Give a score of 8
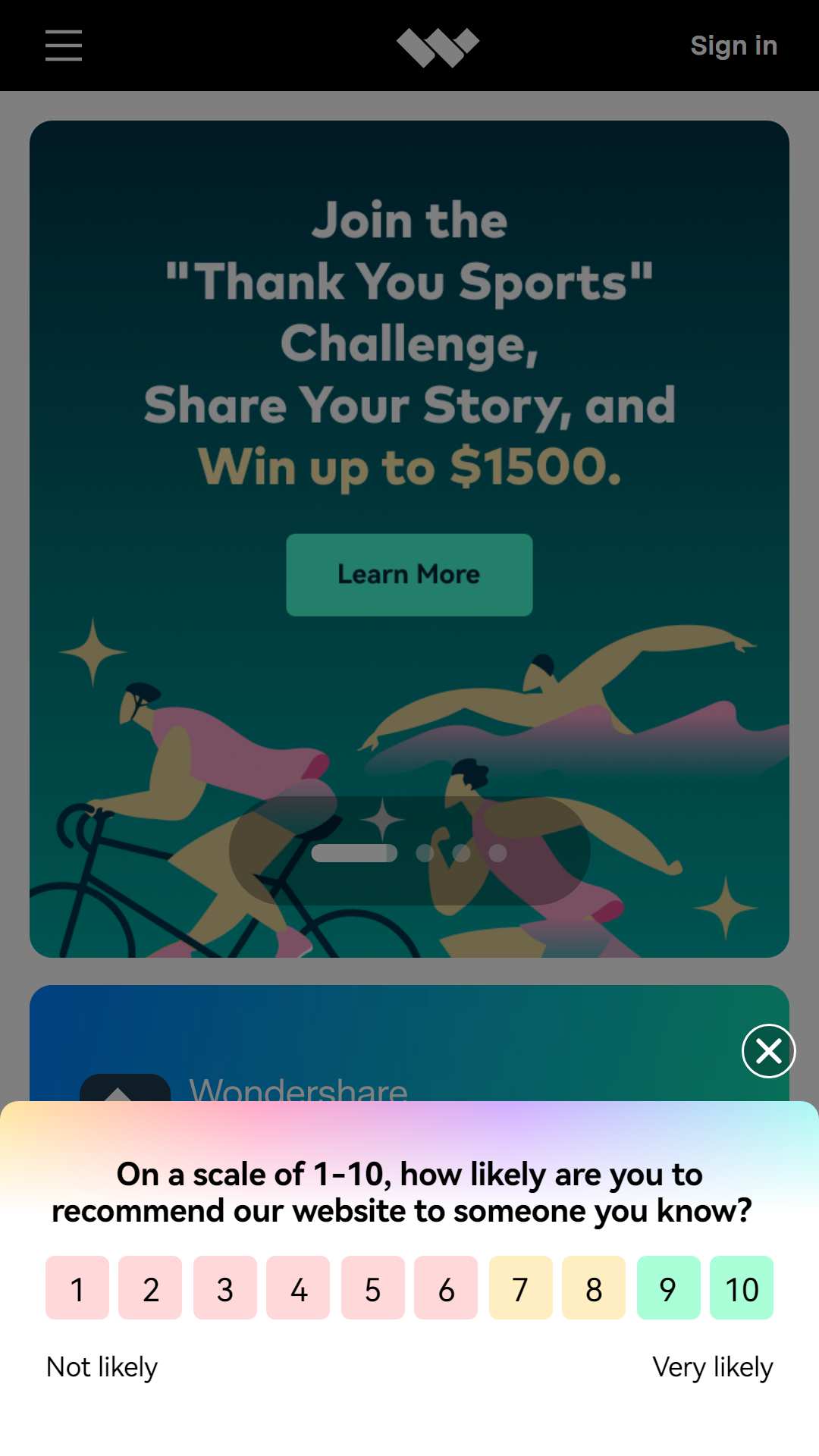This screenshot has width=819, height=1456. (x=594, y=1288)
